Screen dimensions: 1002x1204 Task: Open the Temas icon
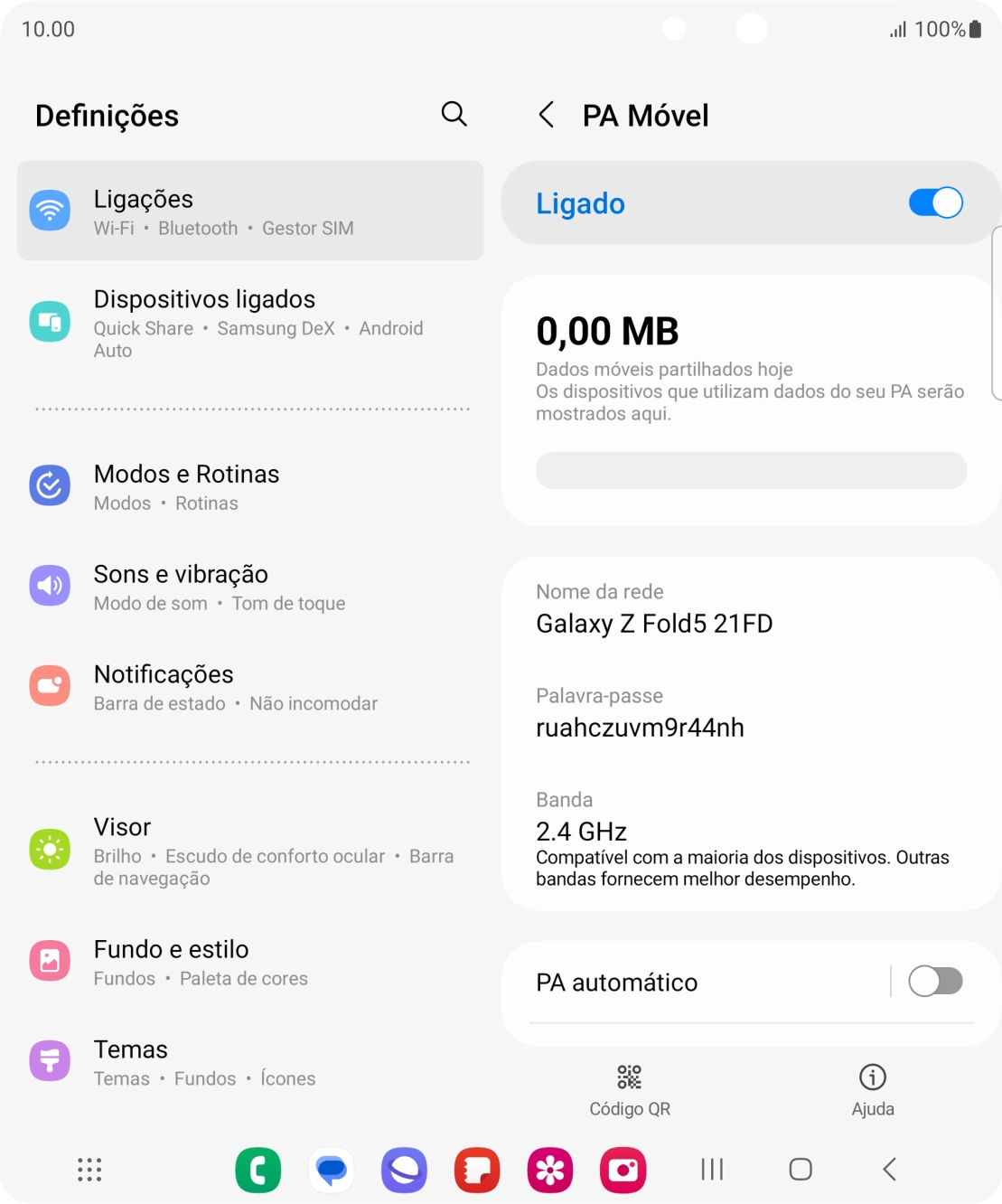click(x=51, y=1061)
